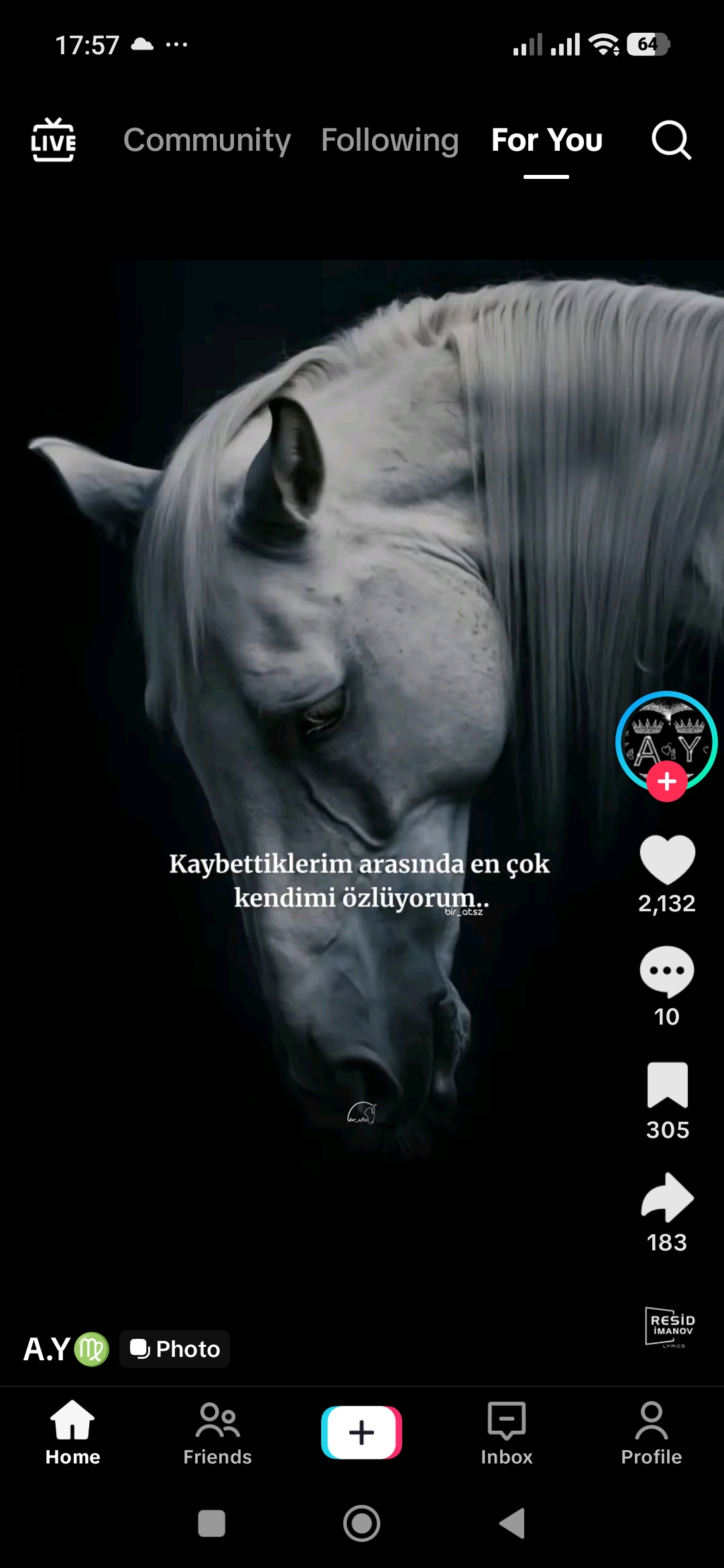Open the search magnifier

pos(671,140)
